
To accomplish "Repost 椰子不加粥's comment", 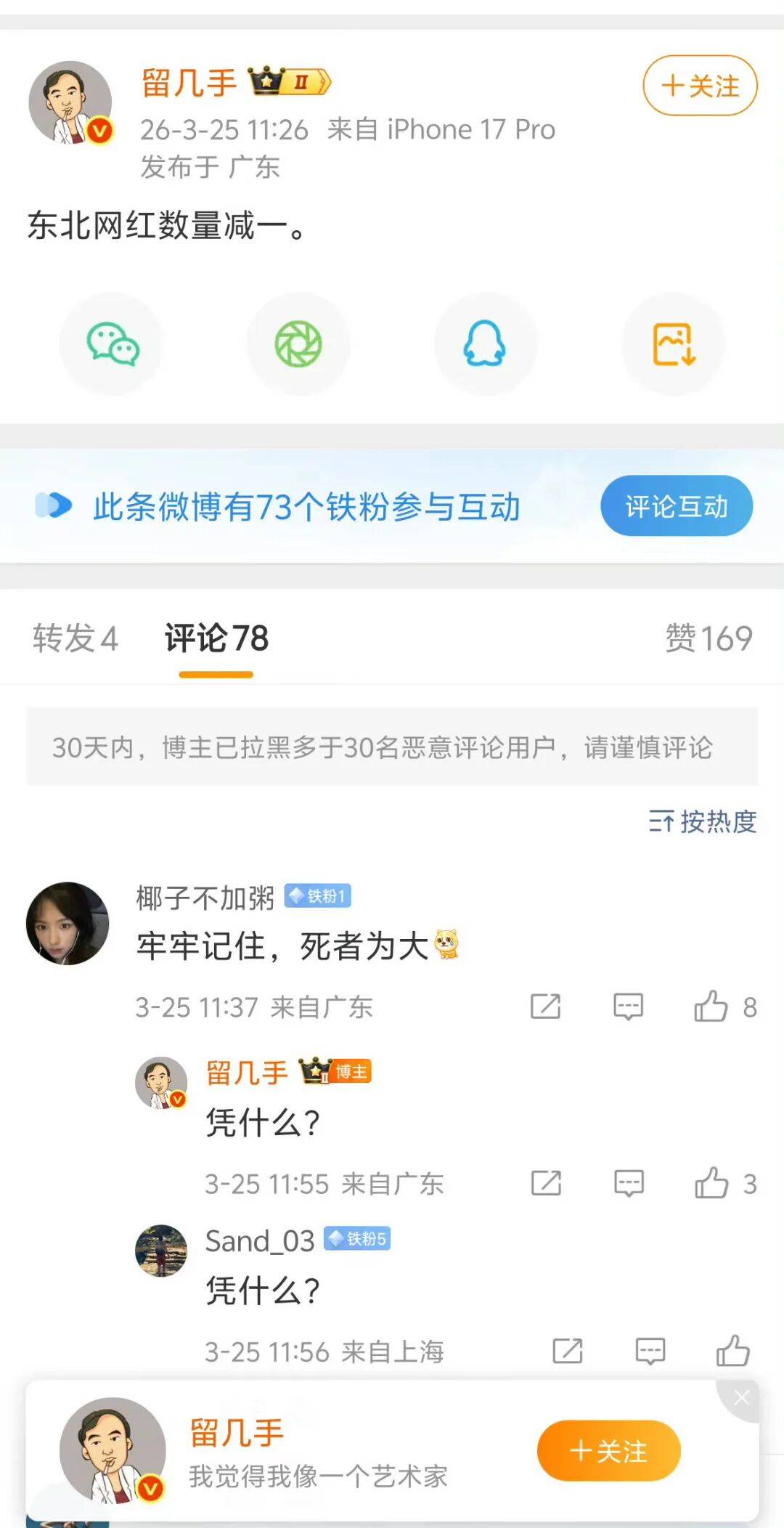I will (x=545, y=1007).
